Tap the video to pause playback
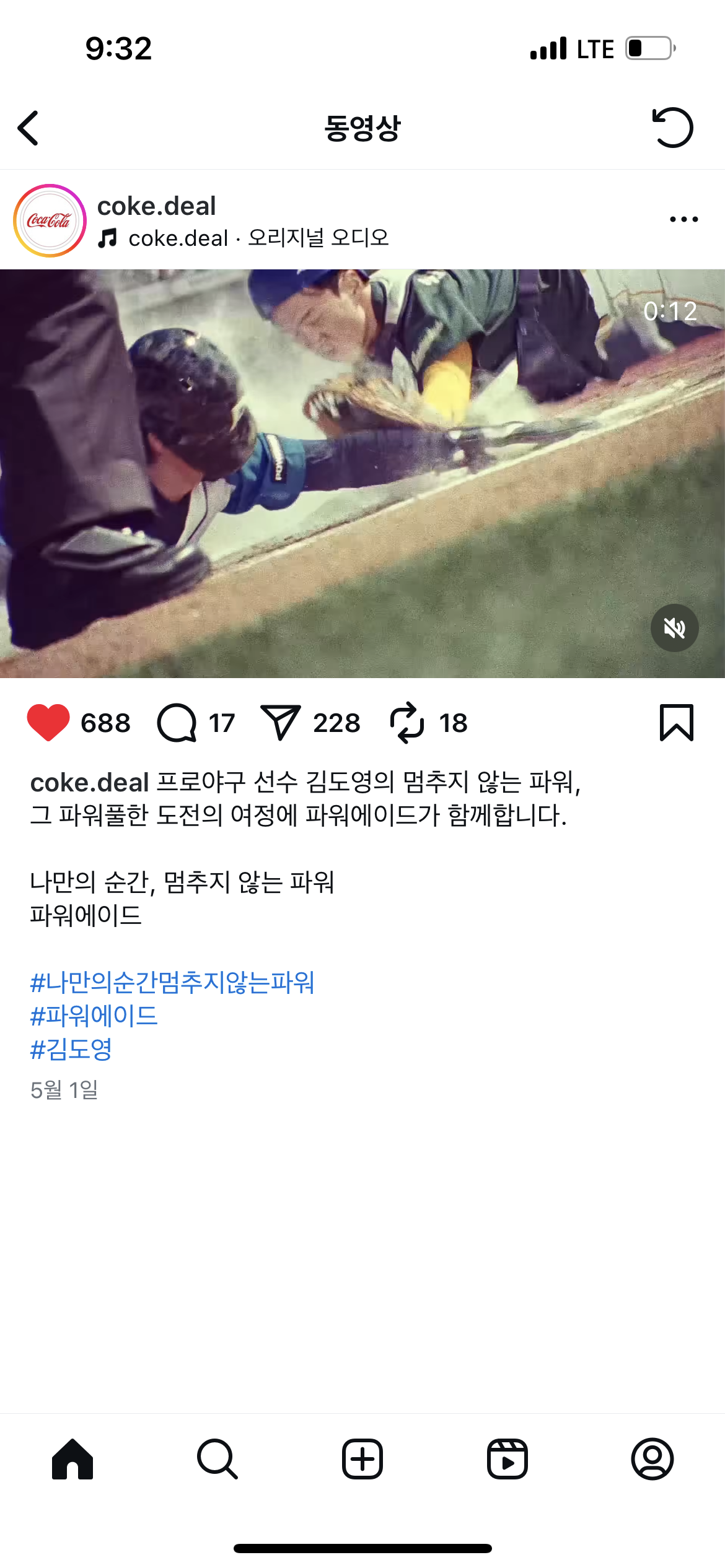Image resolution: width=725 pixels, height=1568 pixels. (x=362, y=473)
